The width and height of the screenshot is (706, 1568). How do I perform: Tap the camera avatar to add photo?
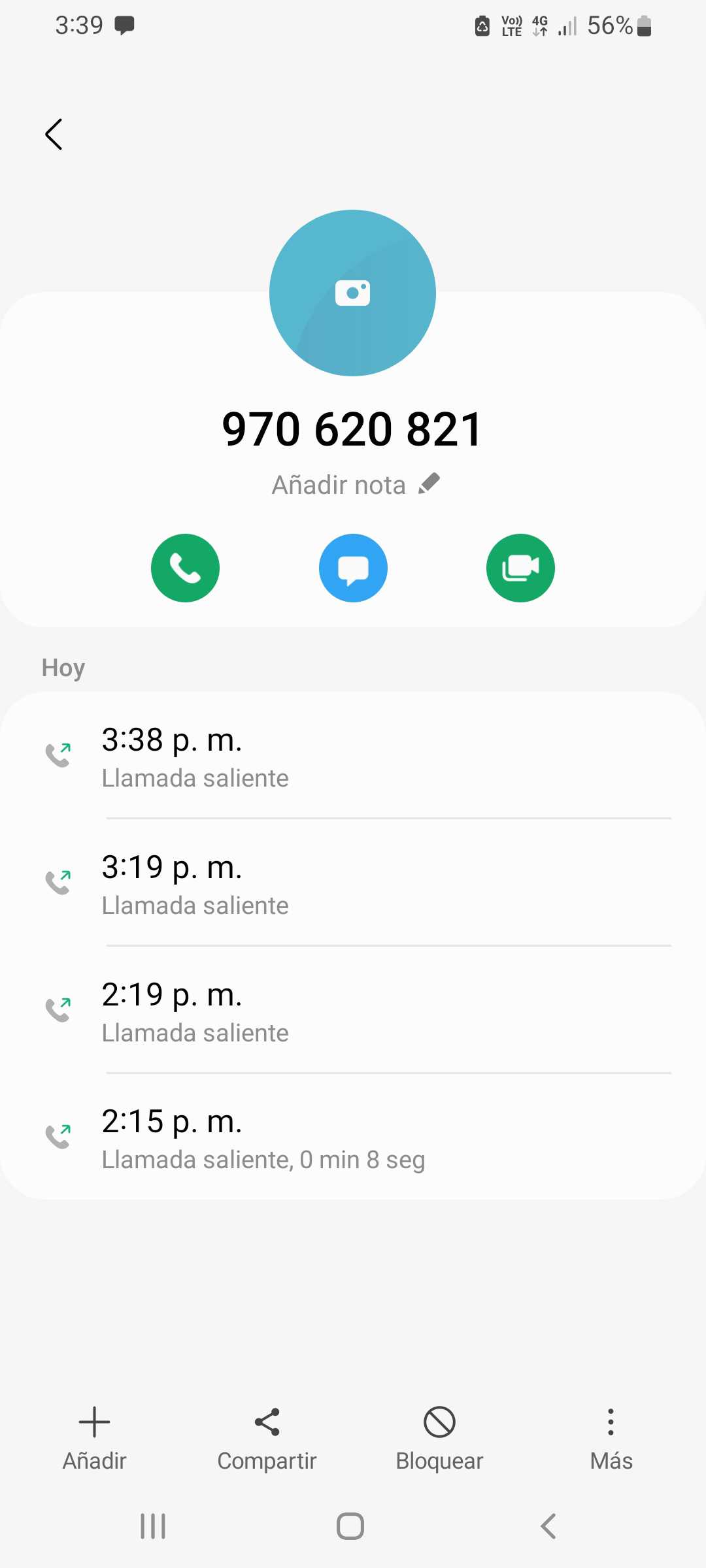click(x=352, y=293)
